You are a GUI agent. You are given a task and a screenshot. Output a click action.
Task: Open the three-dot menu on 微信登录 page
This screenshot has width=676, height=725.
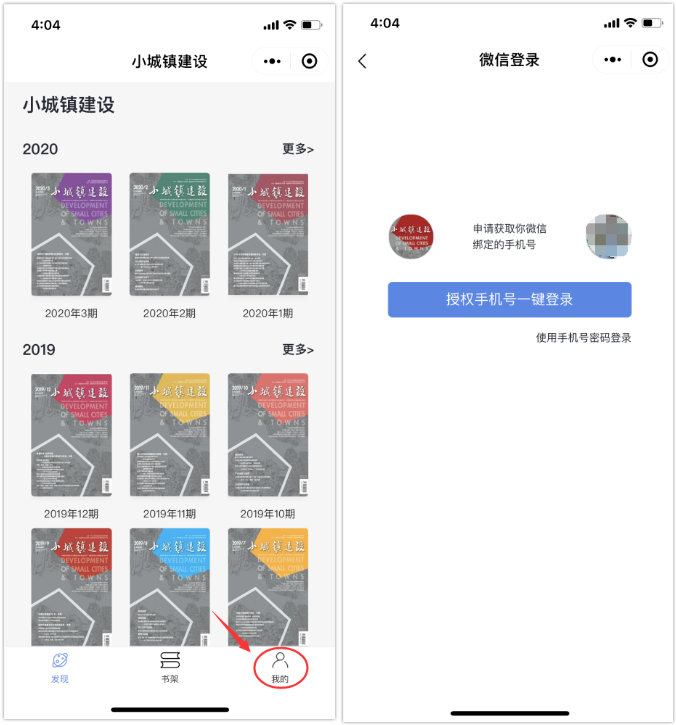click(612, 60)
